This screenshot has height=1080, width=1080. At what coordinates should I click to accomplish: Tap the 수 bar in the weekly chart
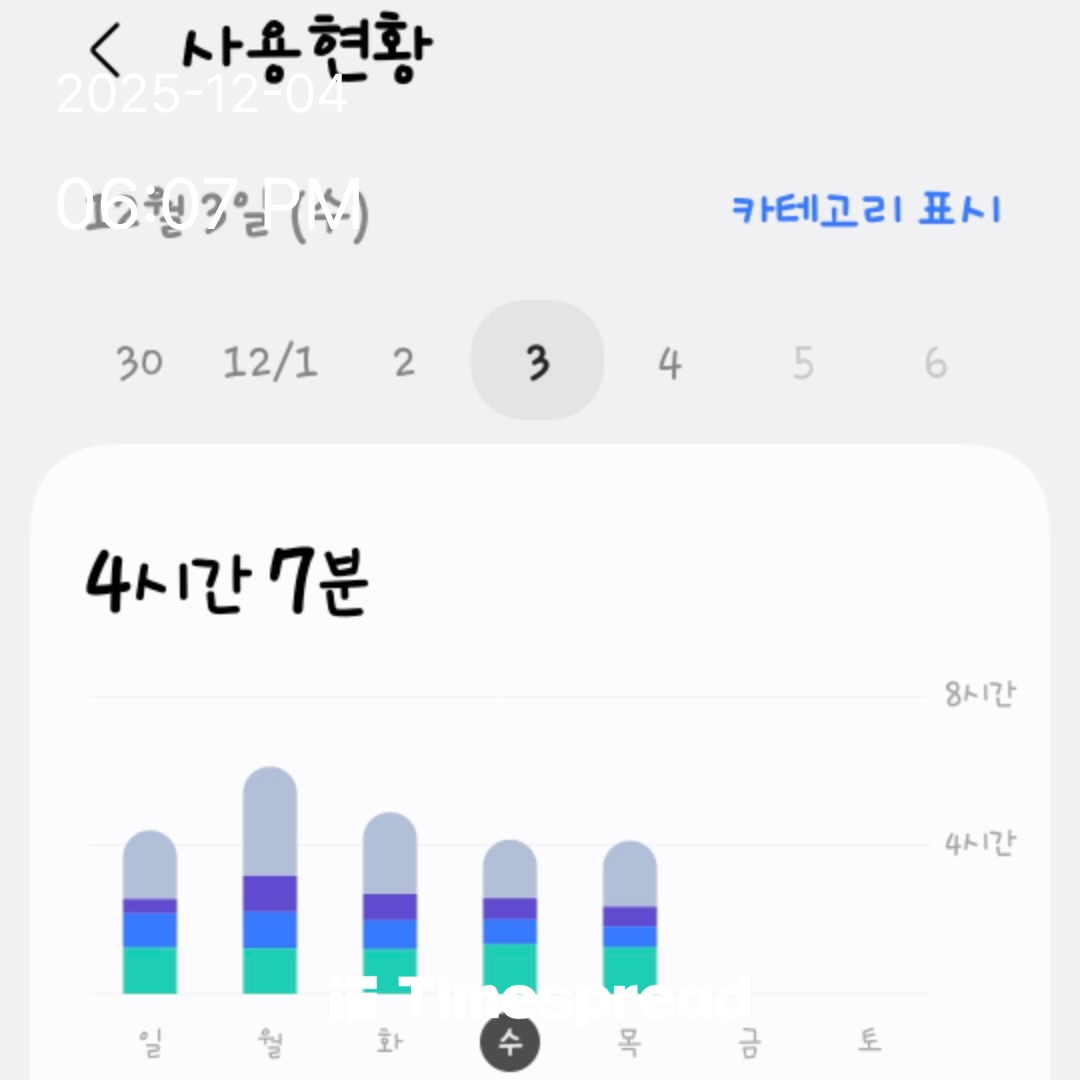click(x=510, y=917)
